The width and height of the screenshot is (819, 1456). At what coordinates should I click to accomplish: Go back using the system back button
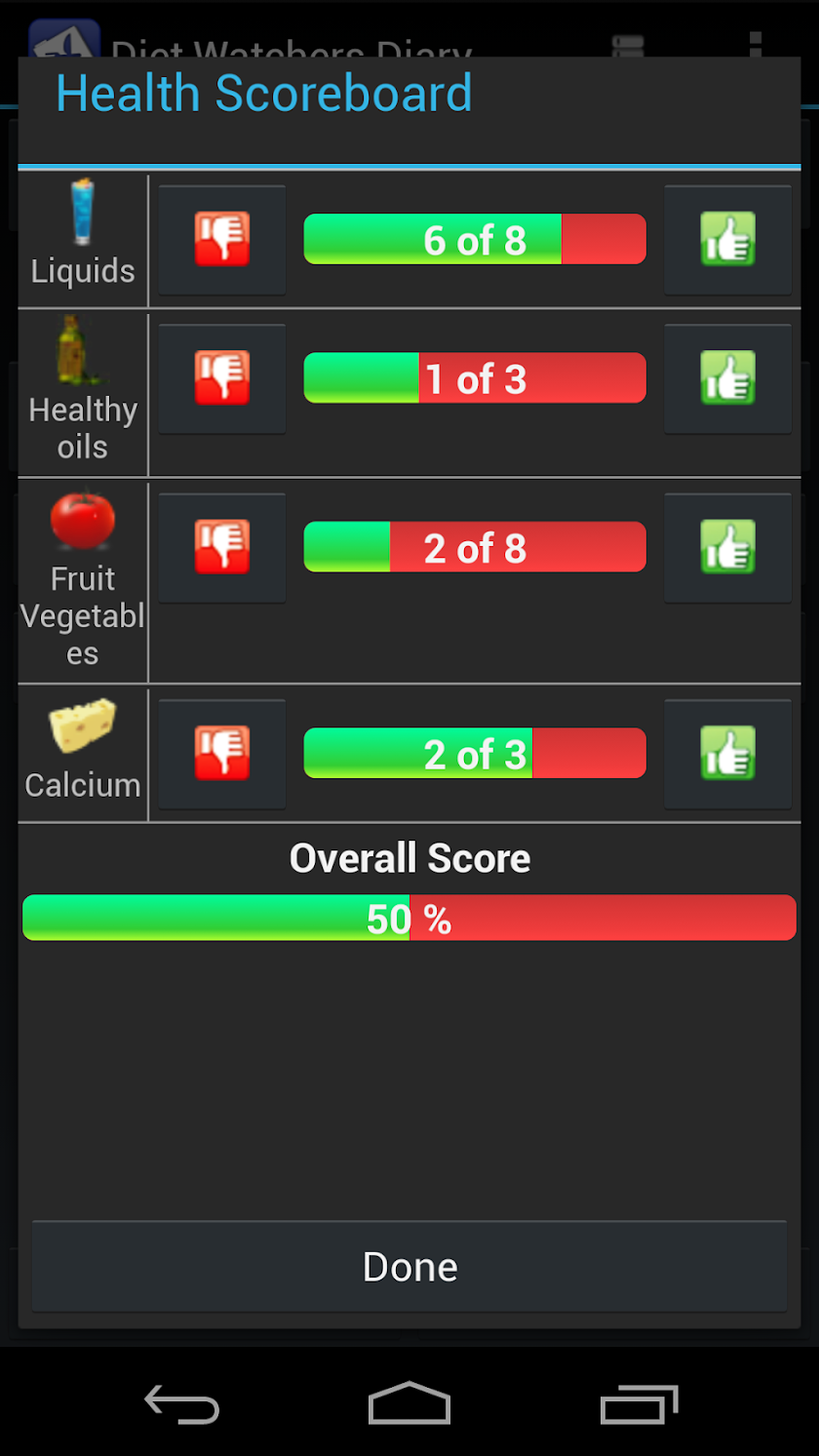[x=182, y=1405]
